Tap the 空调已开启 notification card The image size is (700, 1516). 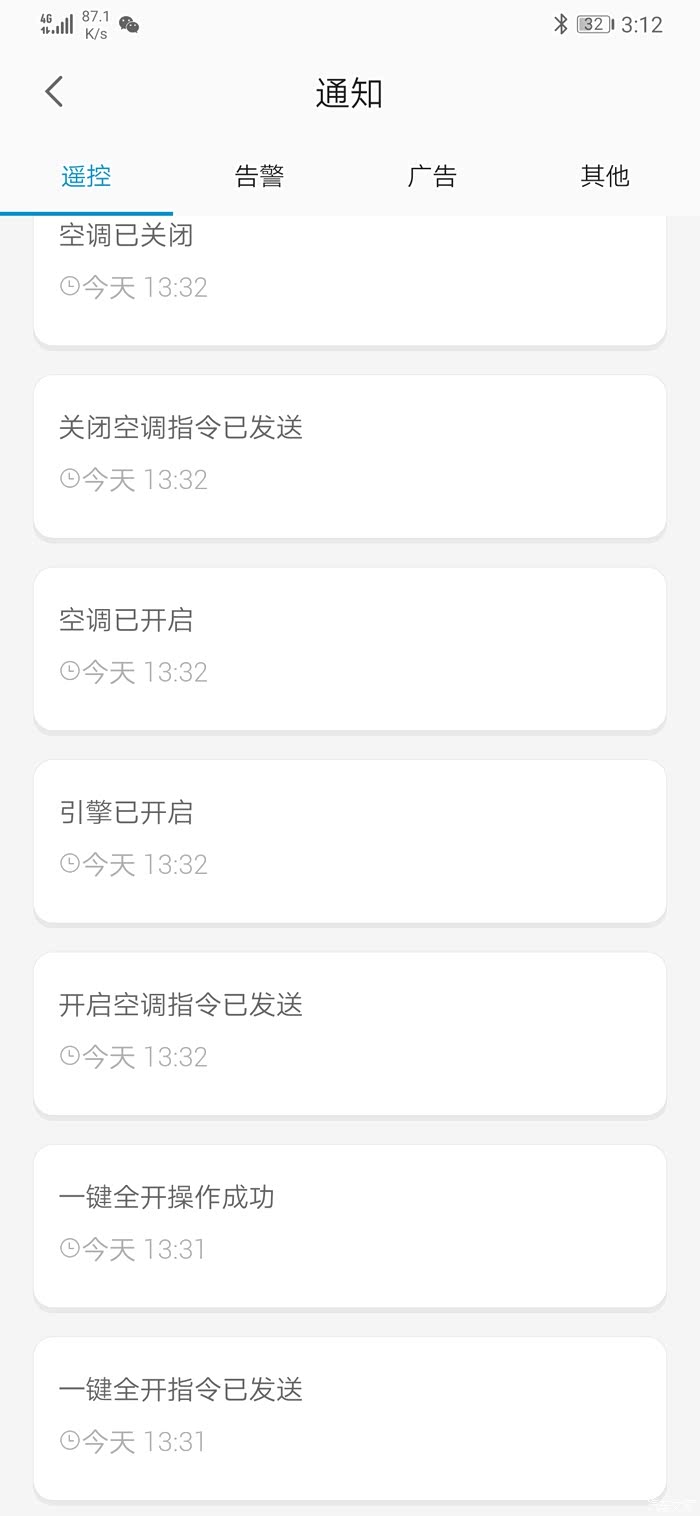350,648
